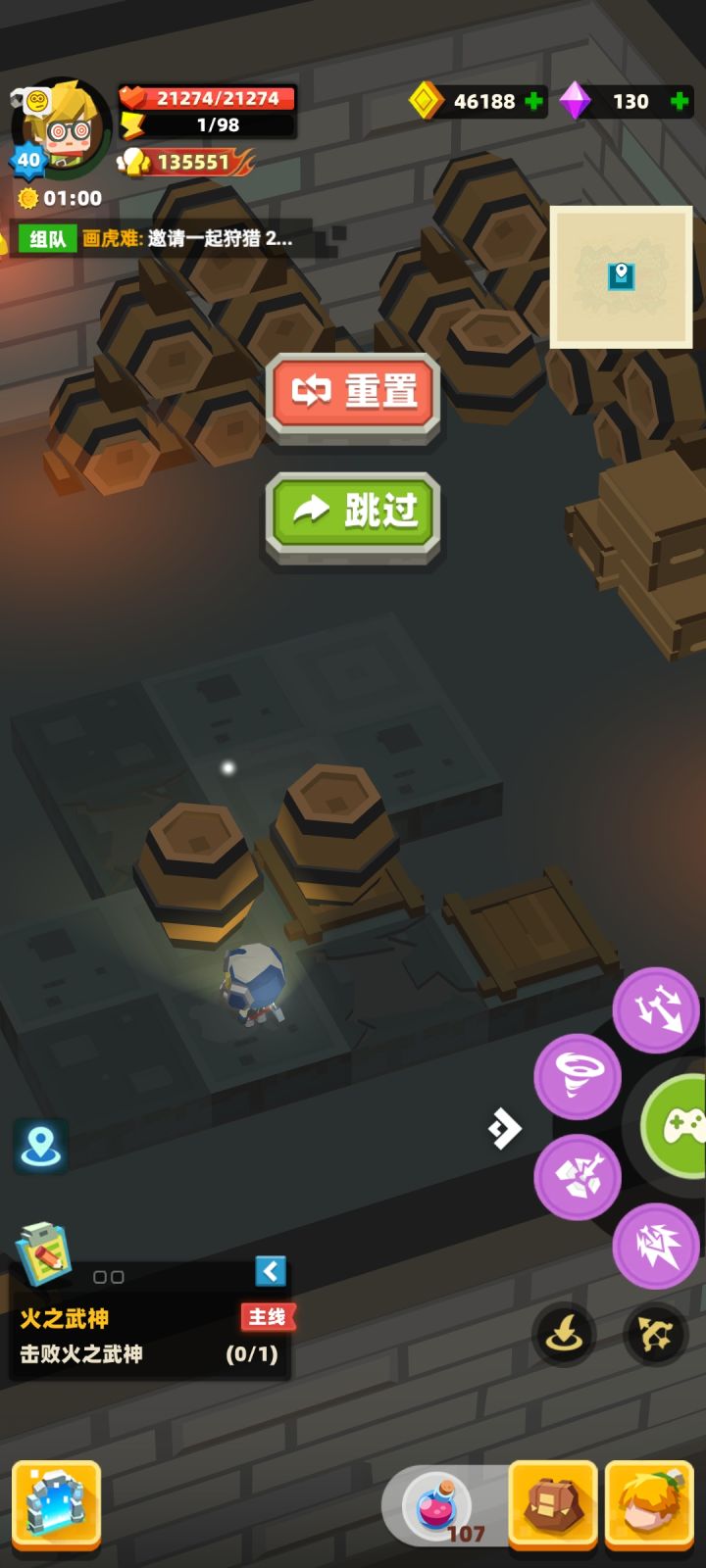
Task: Open the blue base building menu
Action: pos(59,1506)
